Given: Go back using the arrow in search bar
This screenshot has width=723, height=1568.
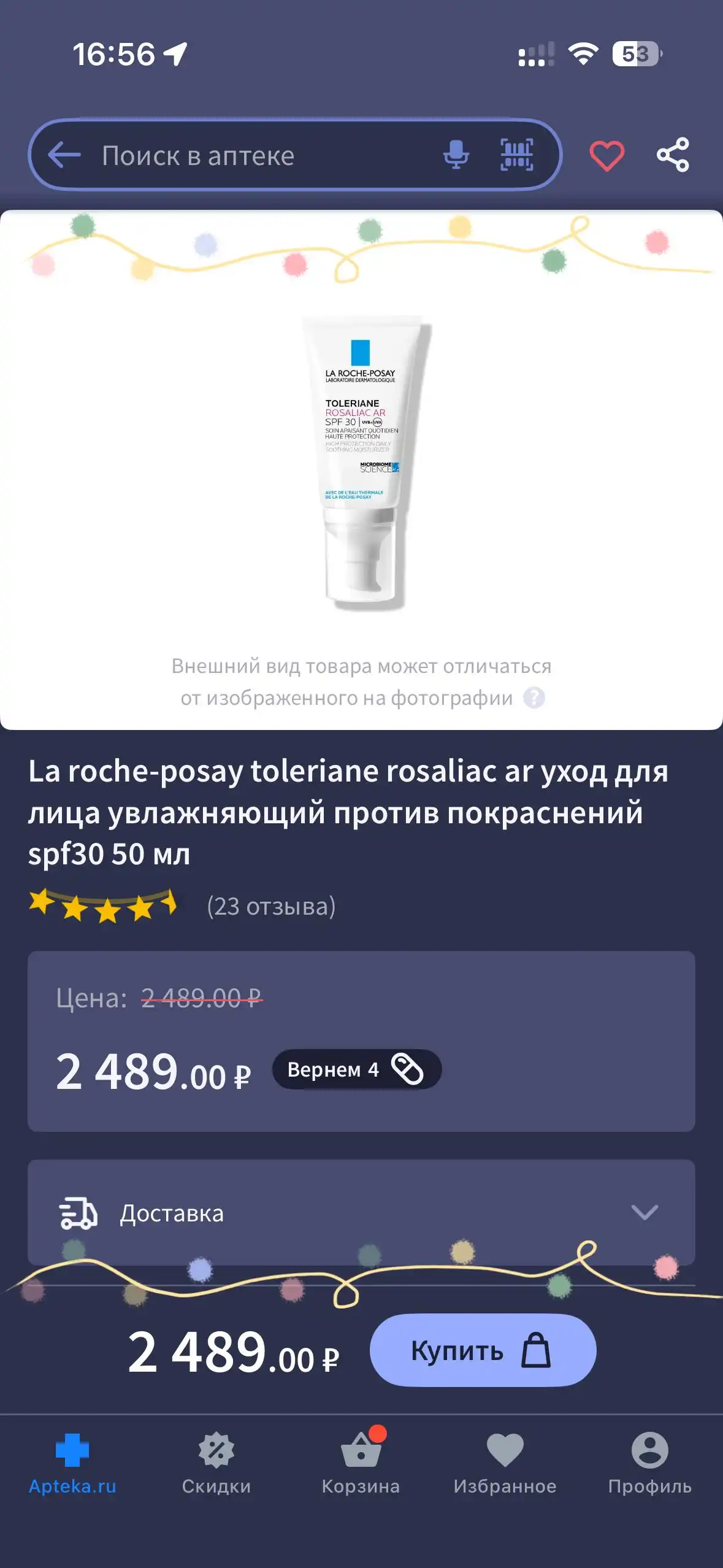Looking at the screenshot, I should 64,155.
